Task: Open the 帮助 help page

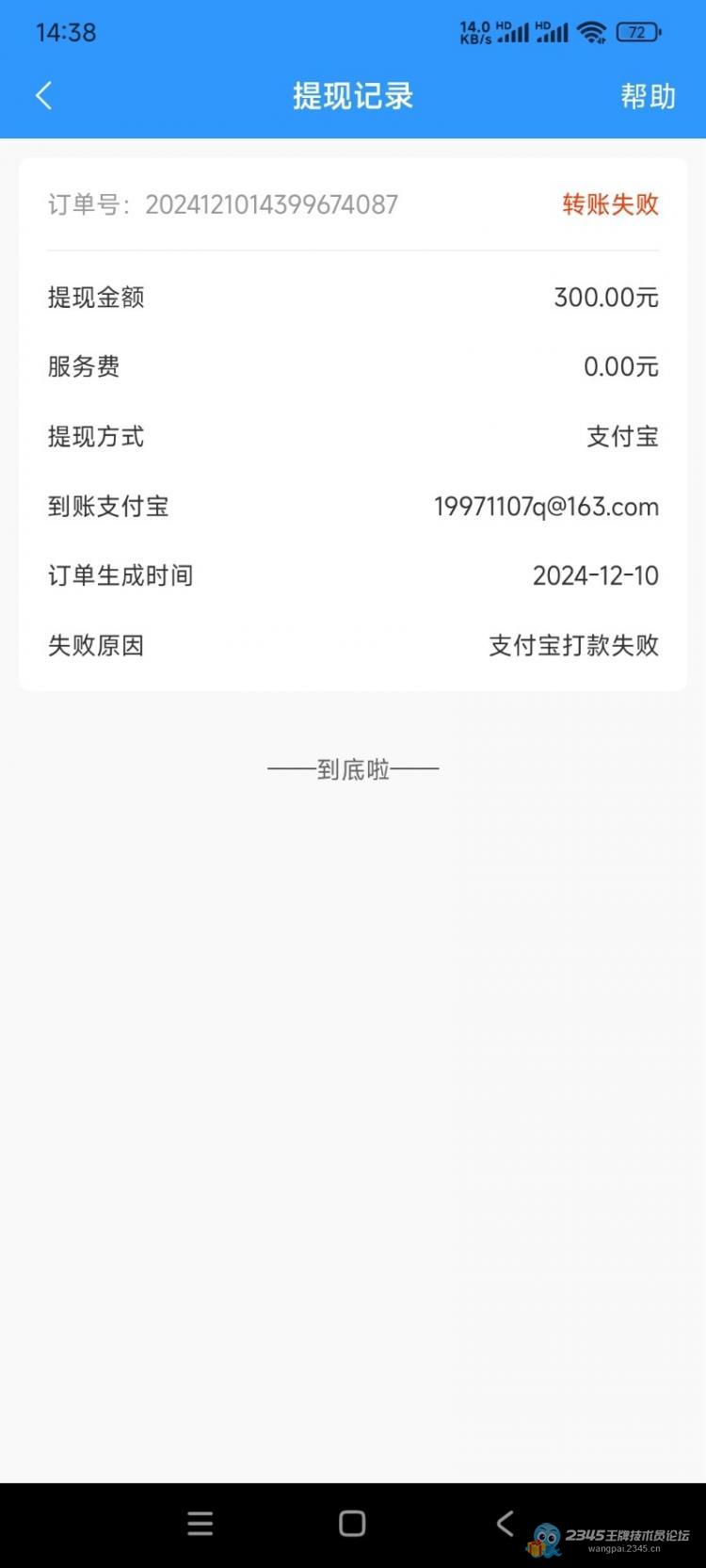Action: (x=648, y=96)
